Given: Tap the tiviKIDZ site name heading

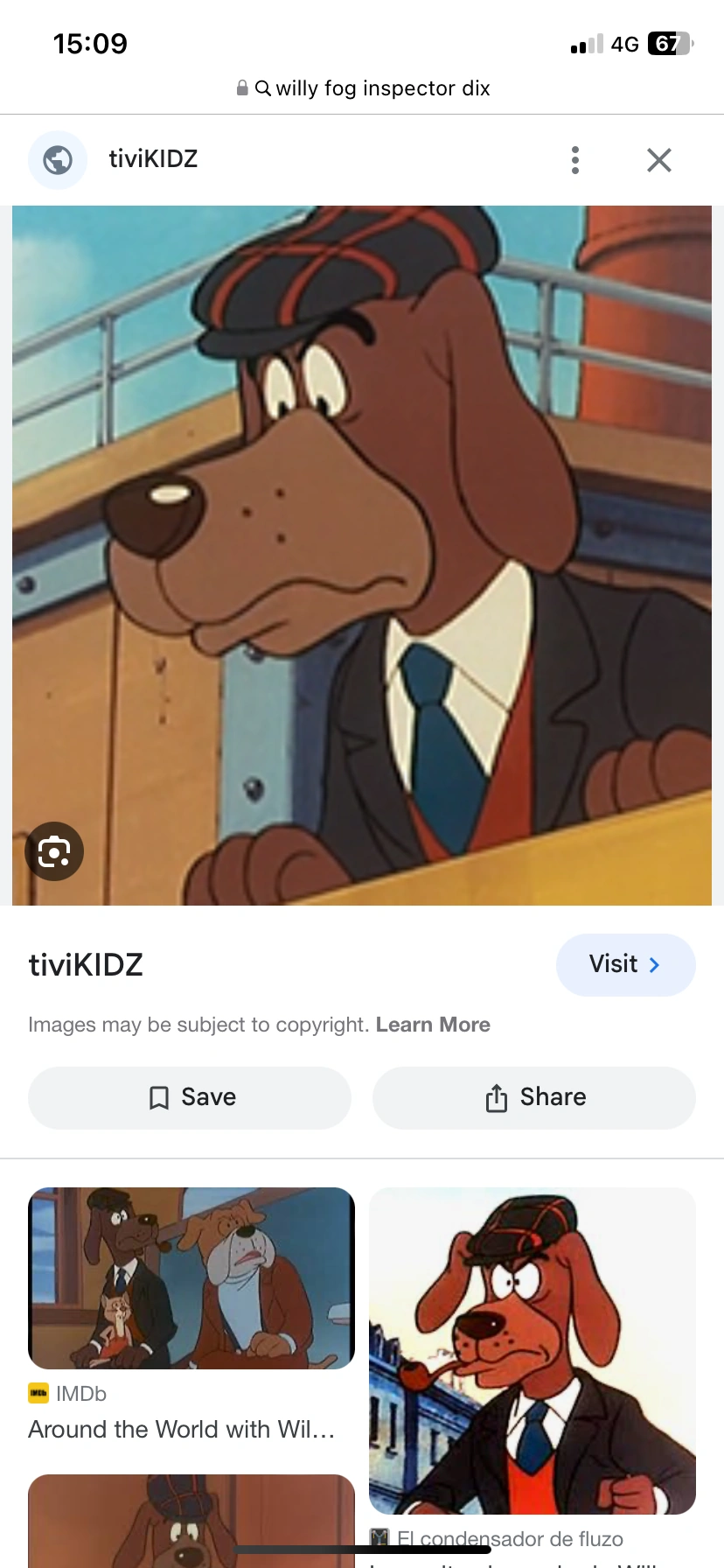Looking at the screenshot, I should pos(86,964).
